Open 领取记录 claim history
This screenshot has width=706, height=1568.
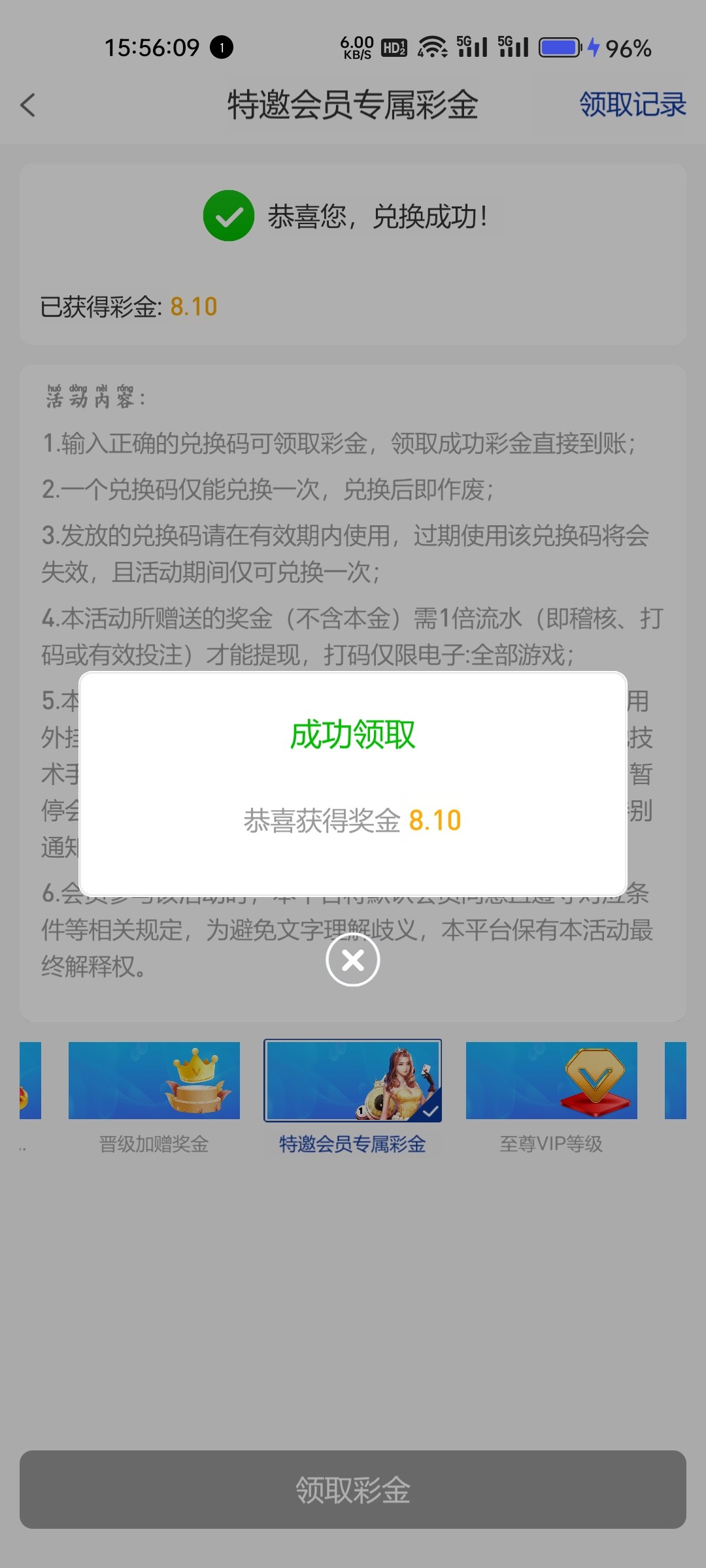point(632,105)
